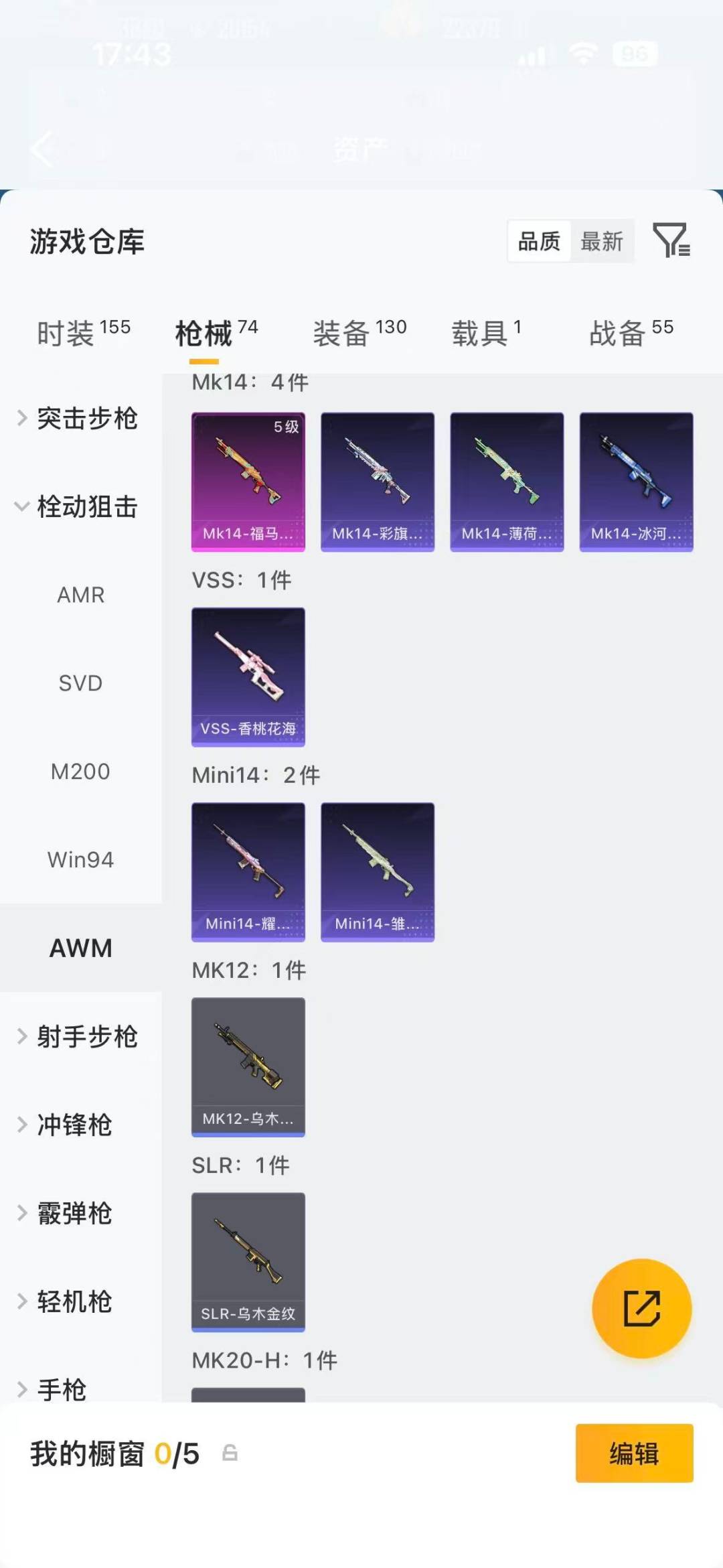The width and height of the screenshot is (723, 1568).
Task: Select the level-5 Mk14-福马 skin
Action: 248,481
